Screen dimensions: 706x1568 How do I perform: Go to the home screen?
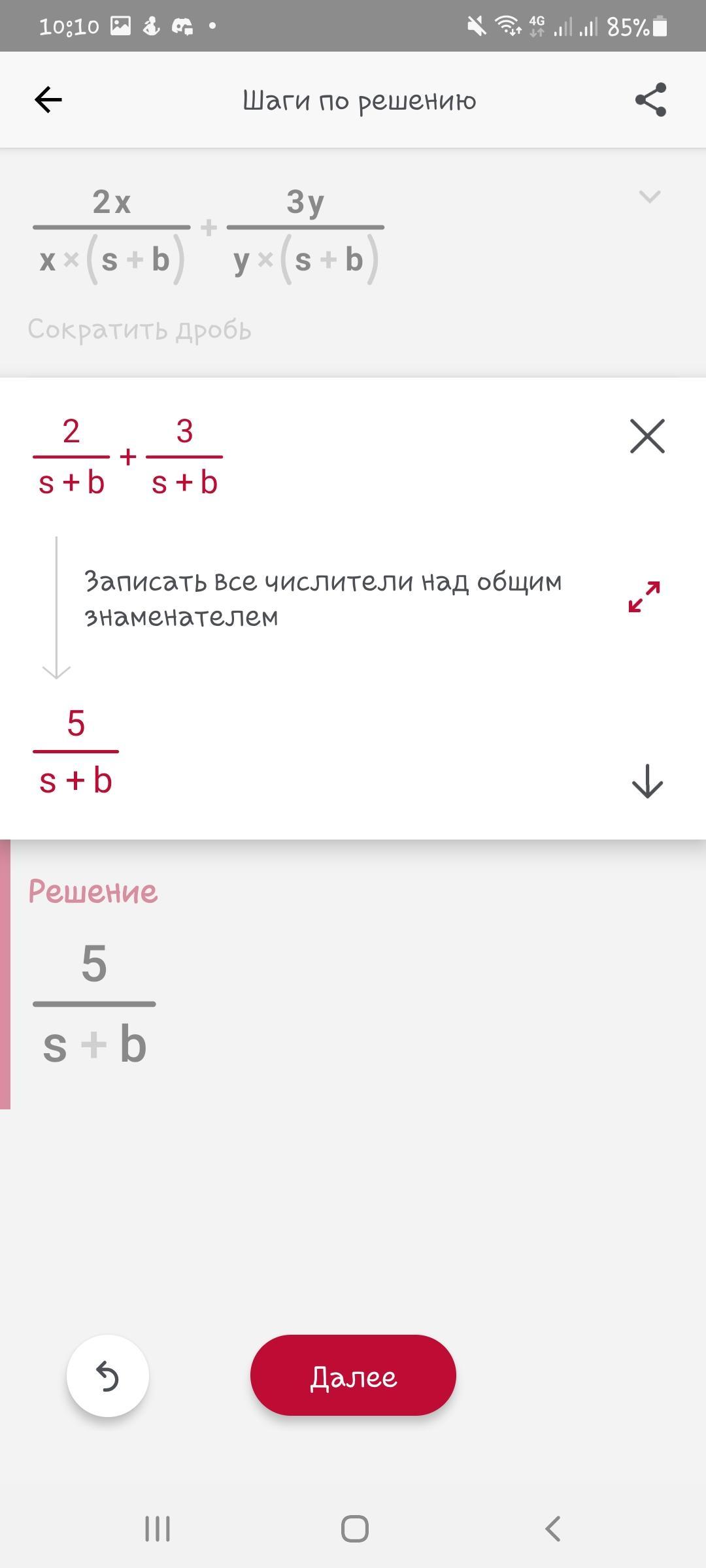coord(354,1529)
